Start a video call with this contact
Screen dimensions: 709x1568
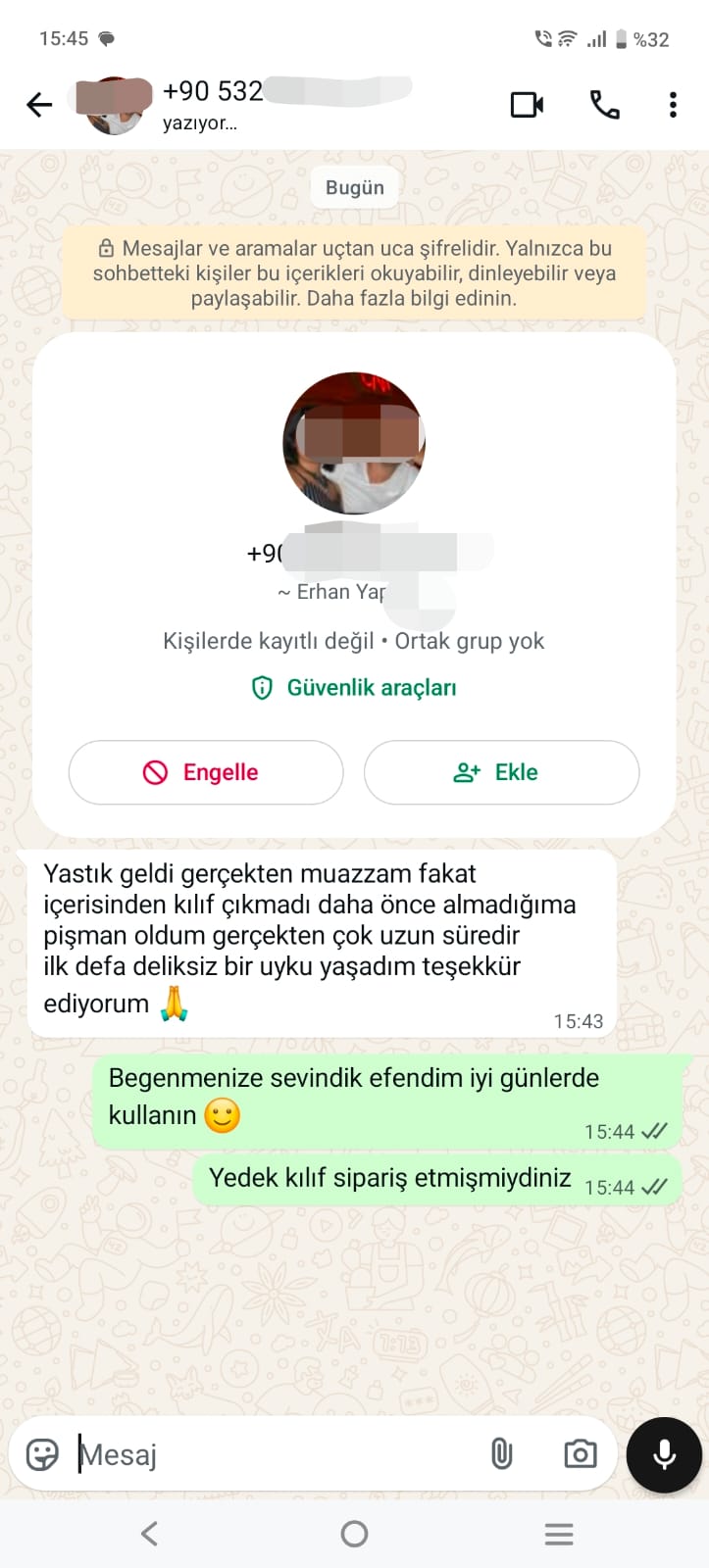point(527,105)
